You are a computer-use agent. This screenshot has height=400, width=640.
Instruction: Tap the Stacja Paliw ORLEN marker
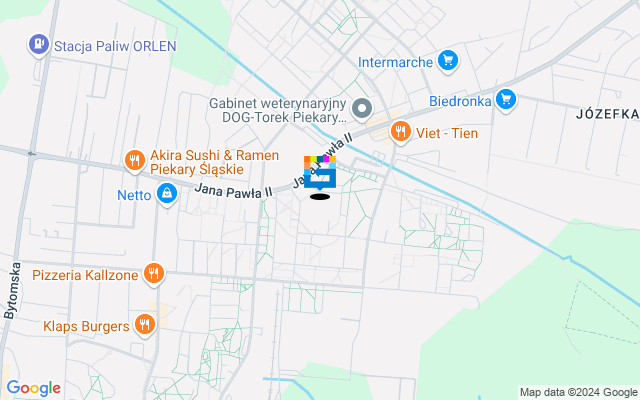click(x=38, y=44)
